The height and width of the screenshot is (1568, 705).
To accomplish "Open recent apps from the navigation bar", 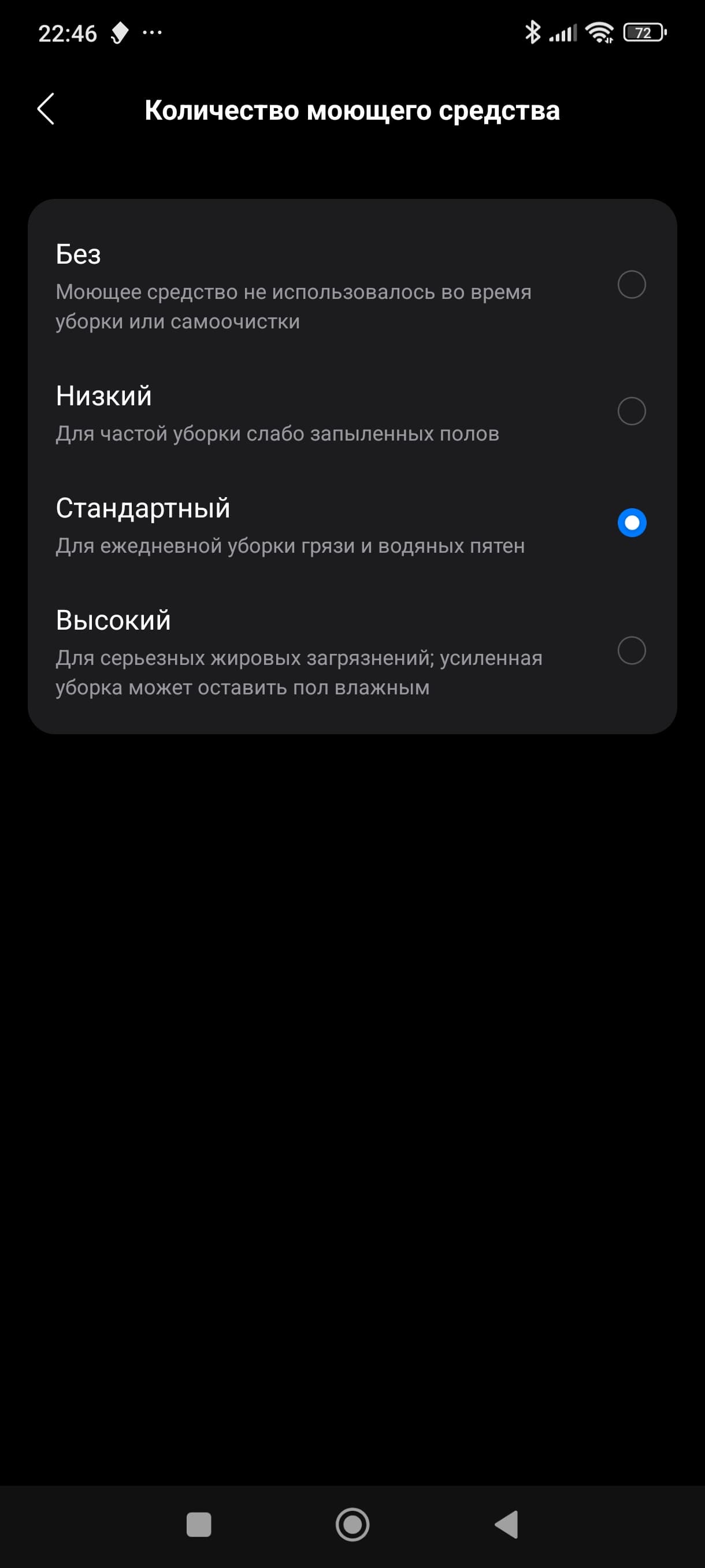I will (x=199, y=1525).
